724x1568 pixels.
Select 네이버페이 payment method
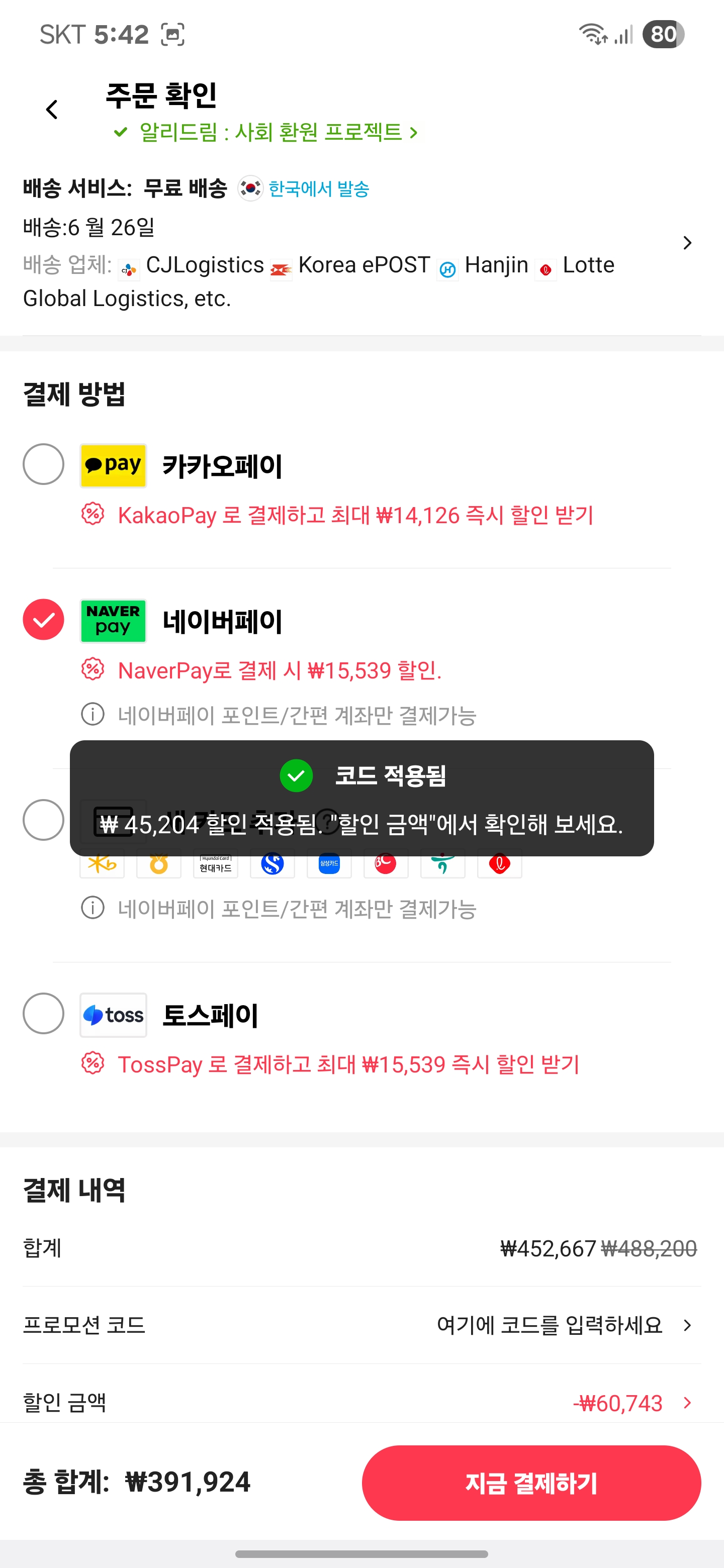[43, 620]
